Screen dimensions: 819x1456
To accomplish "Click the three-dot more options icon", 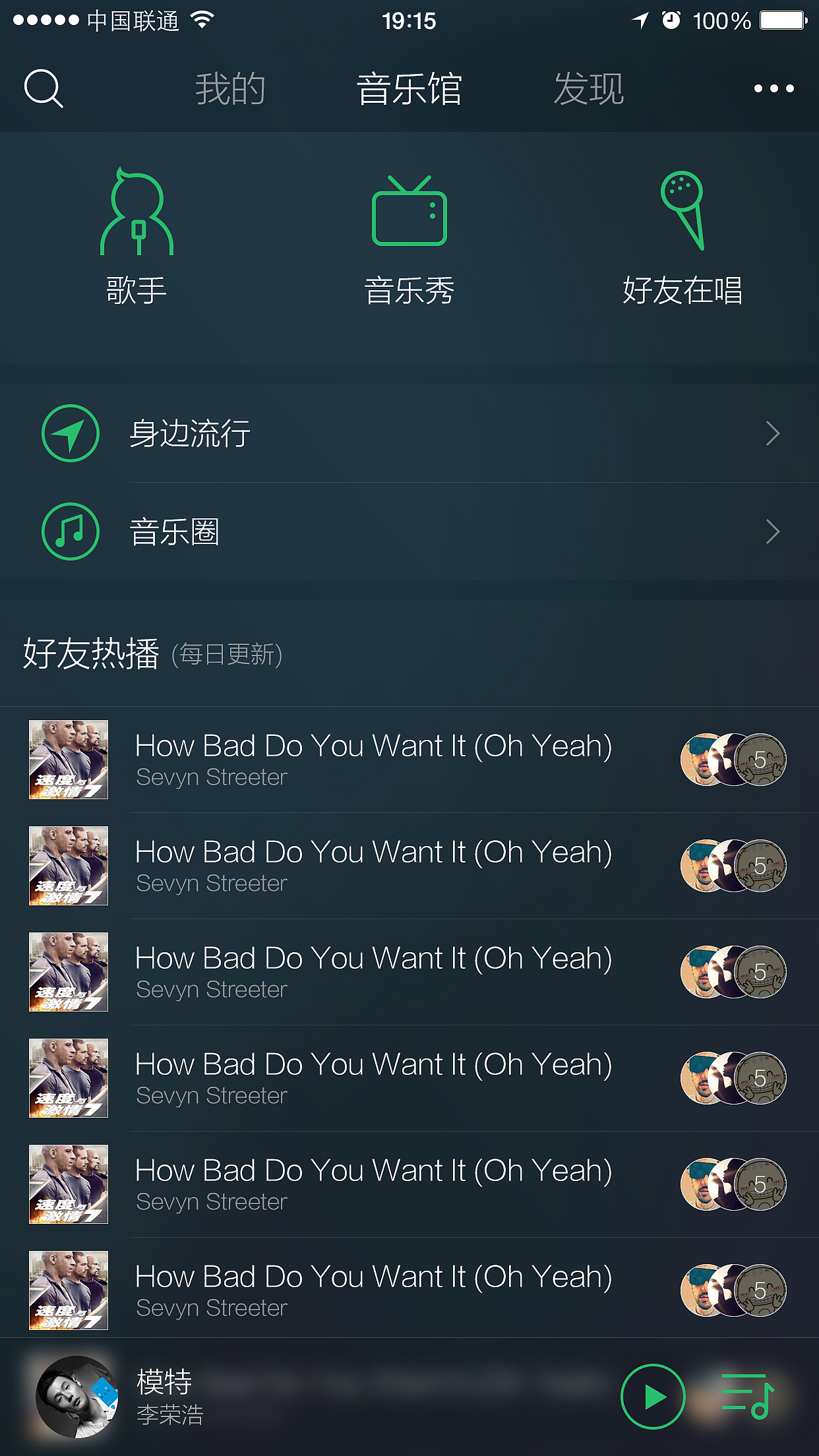I will coord(773,88).
